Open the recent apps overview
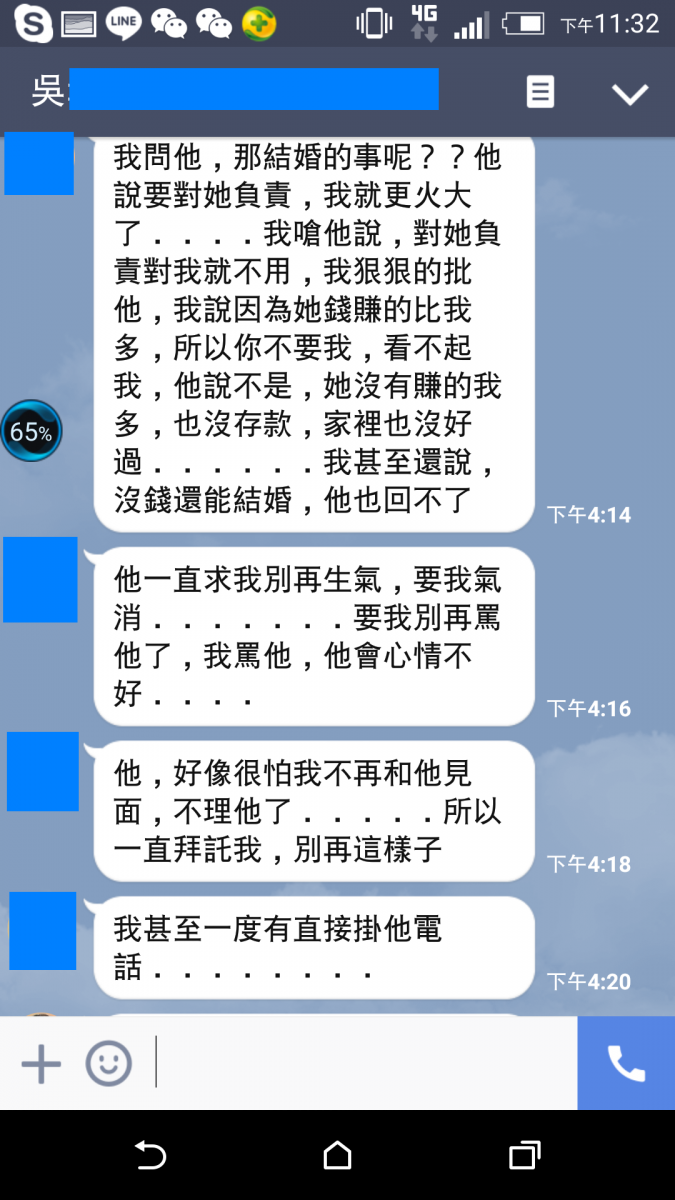 click(524, 1156)
